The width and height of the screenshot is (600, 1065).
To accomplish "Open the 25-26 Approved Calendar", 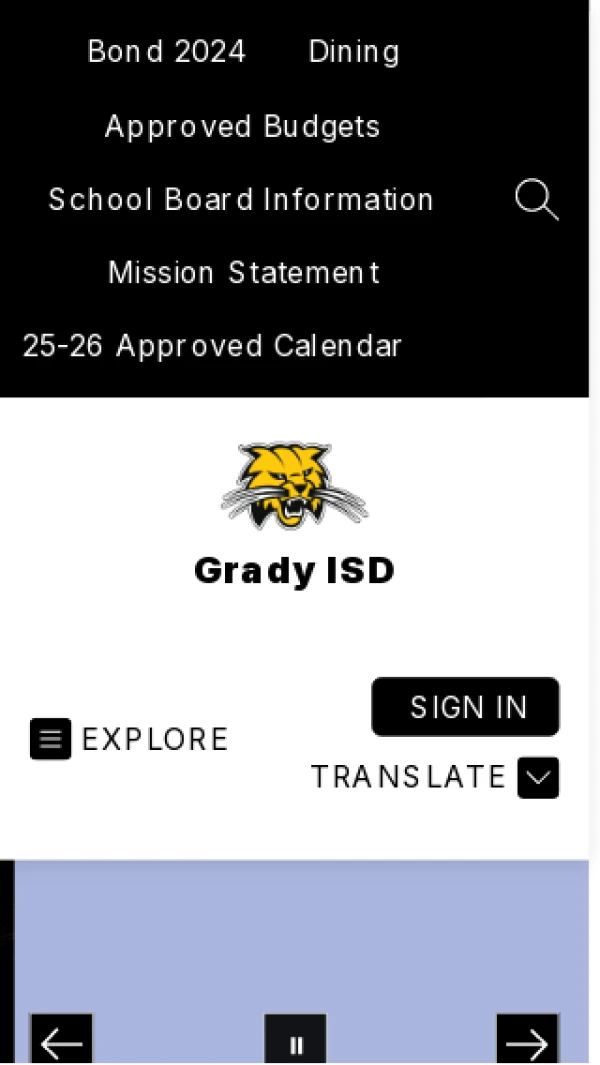I will click(212, 346).
